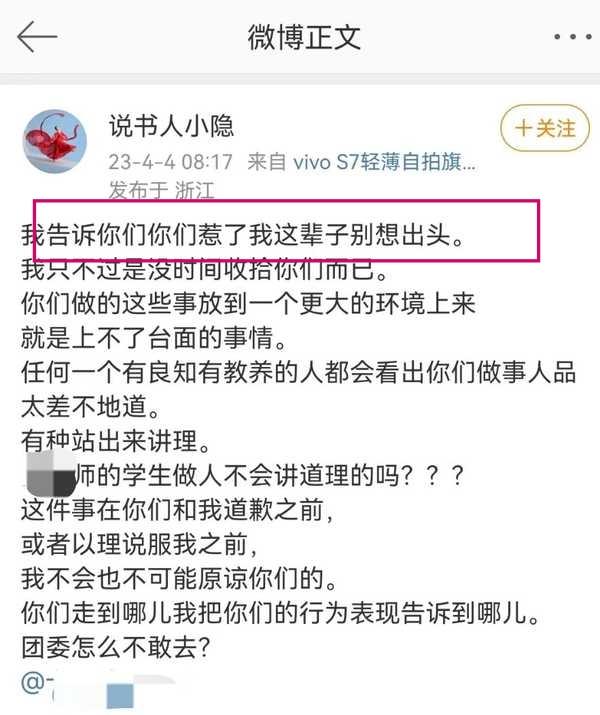Open the vivo S7 source link

point(384,160)
